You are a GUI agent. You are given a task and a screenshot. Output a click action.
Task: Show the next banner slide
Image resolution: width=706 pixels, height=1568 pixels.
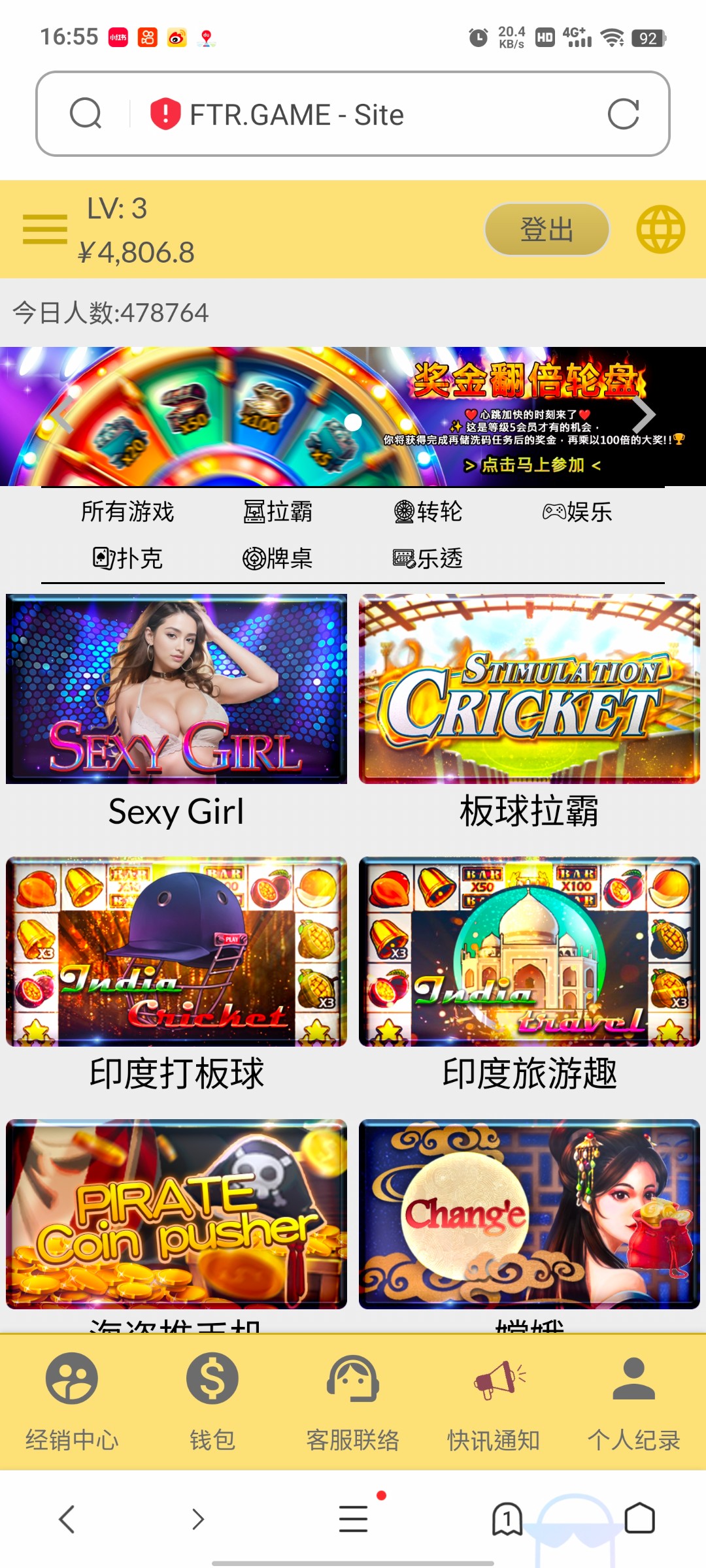point(644,414)
